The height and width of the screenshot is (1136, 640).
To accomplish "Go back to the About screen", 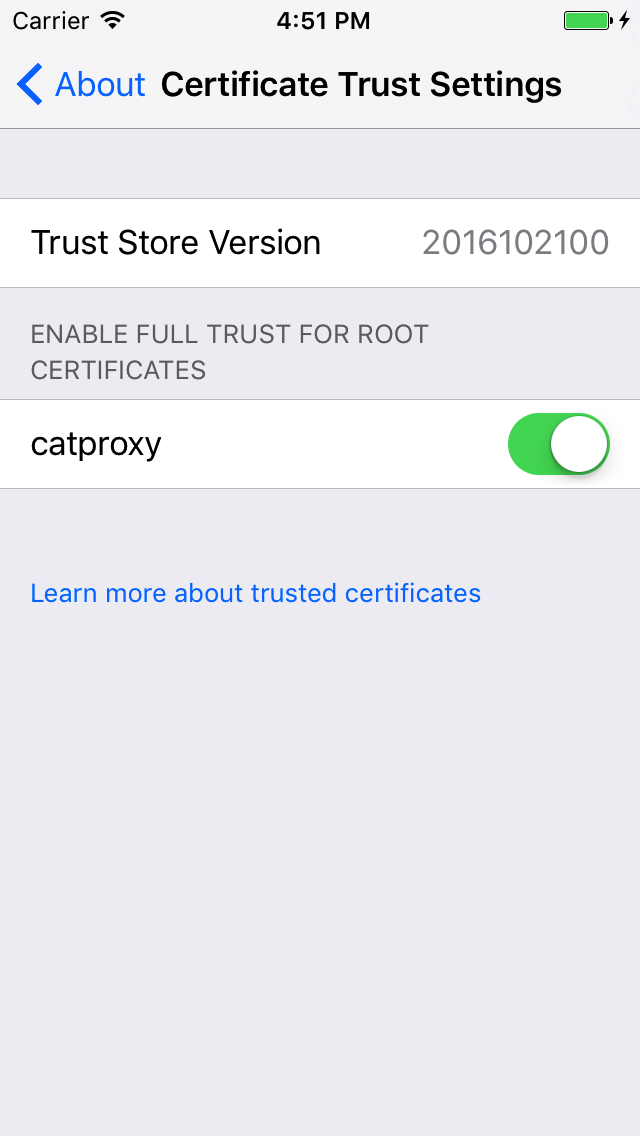I will point(82,85).
